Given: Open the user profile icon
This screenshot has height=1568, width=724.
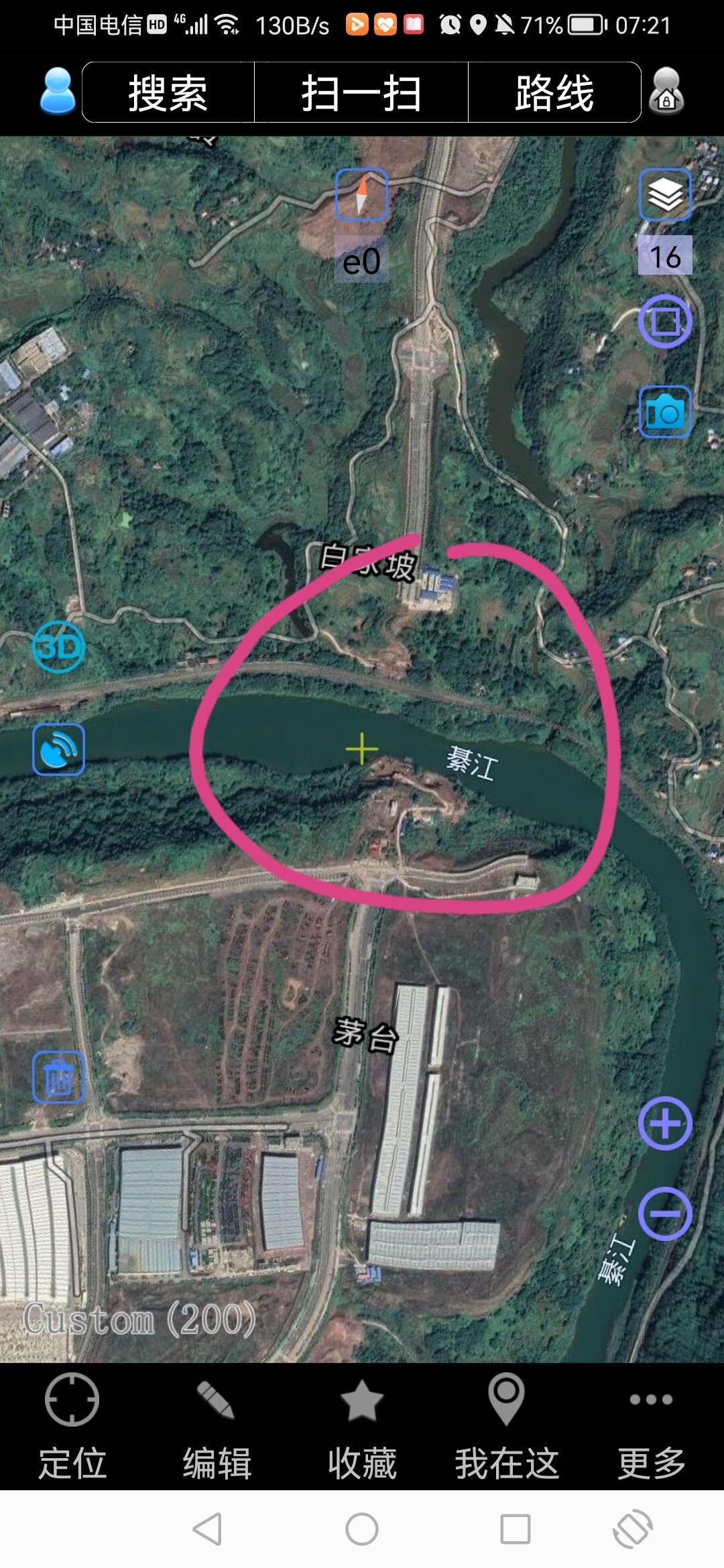Looking at the screenshot, I should pos(58,91).
